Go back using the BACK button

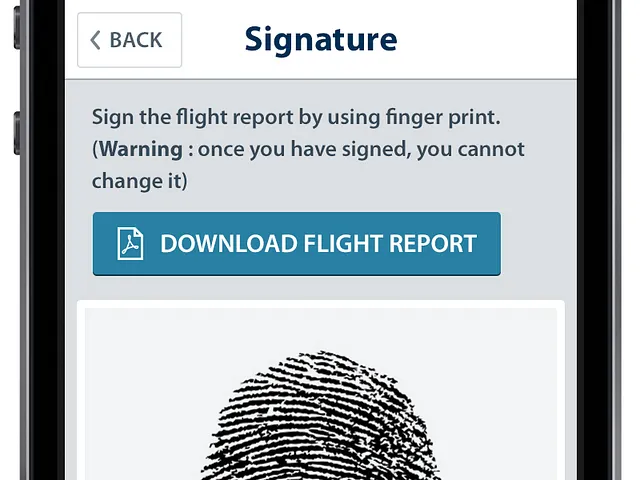(x=129, y=40)
